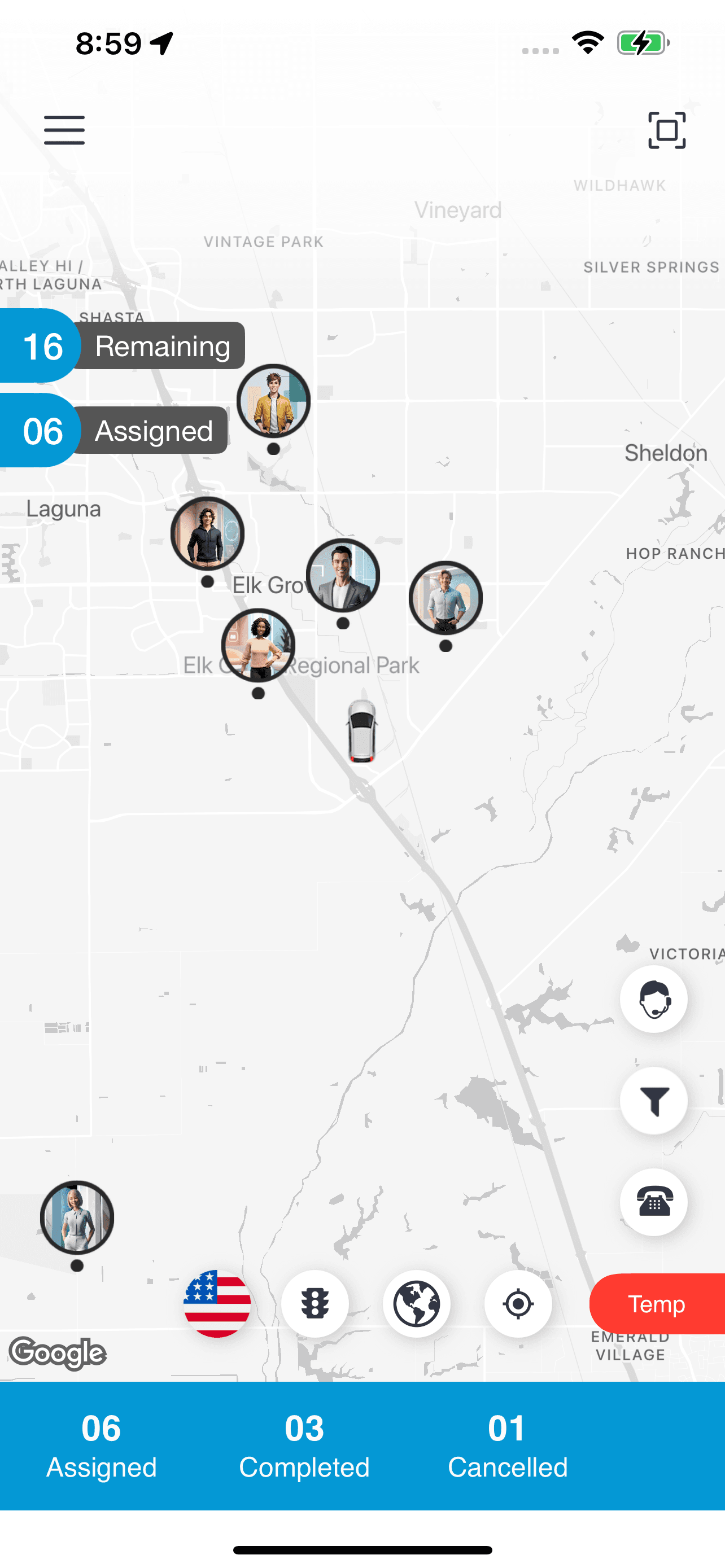
Task: Select the driver in the gray suit
Action: point(343,575)
